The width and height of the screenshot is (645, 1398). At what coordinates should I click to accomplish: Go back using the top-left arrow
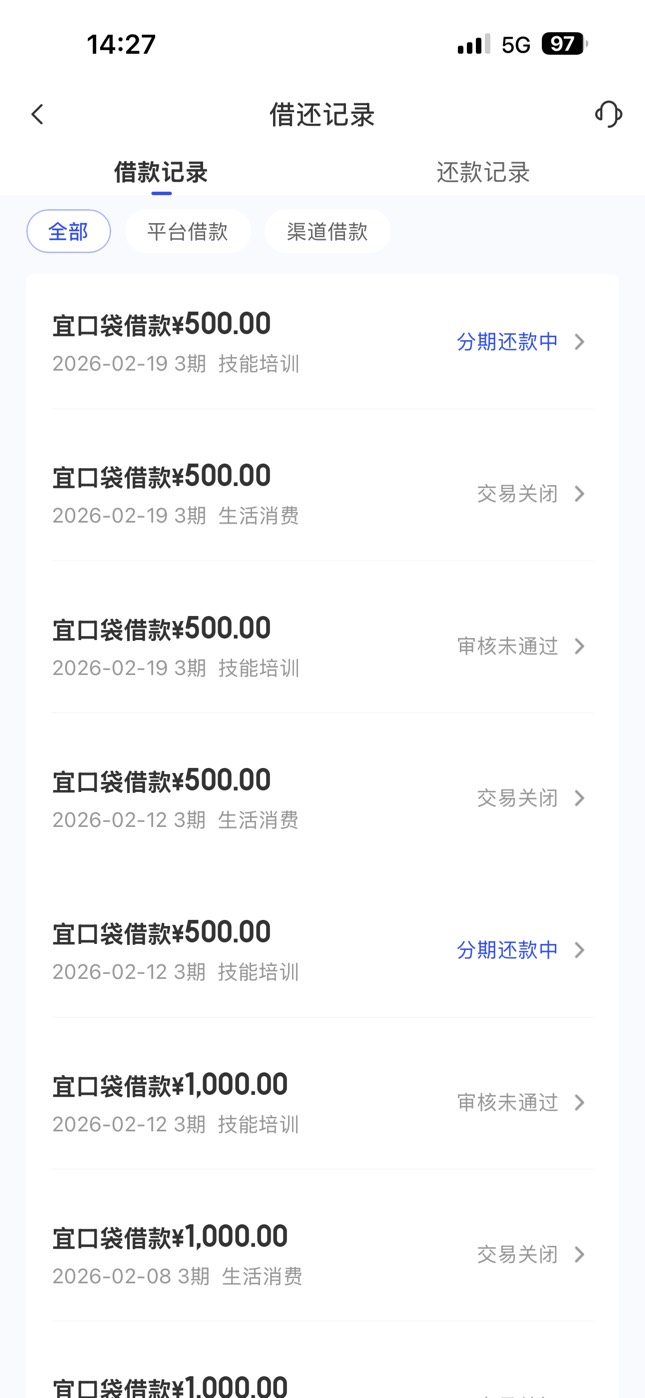point(37,115)
